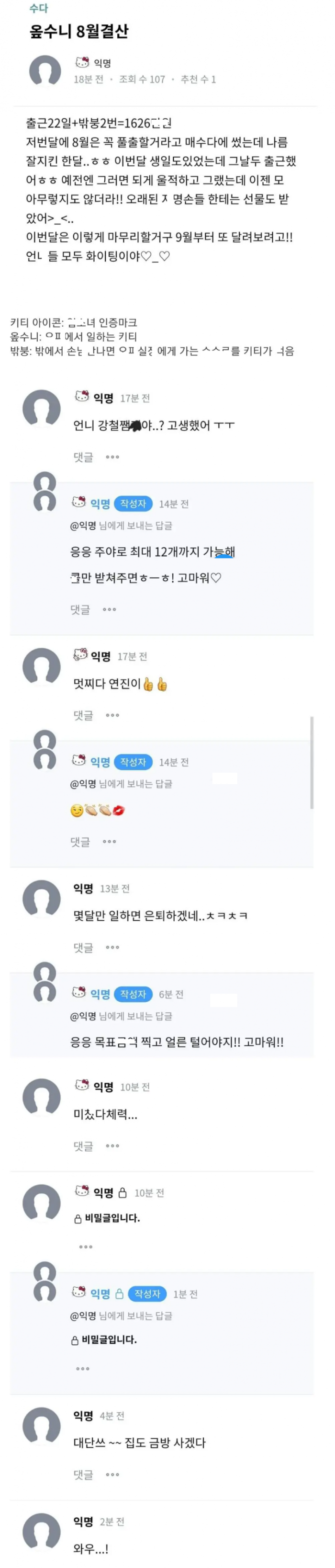Viewport: 335px width, 1568px height.
Task: Reply to the '대단쓰 ~~ 집도 금방 사겠다' comment
Action: pos(83,1474)
